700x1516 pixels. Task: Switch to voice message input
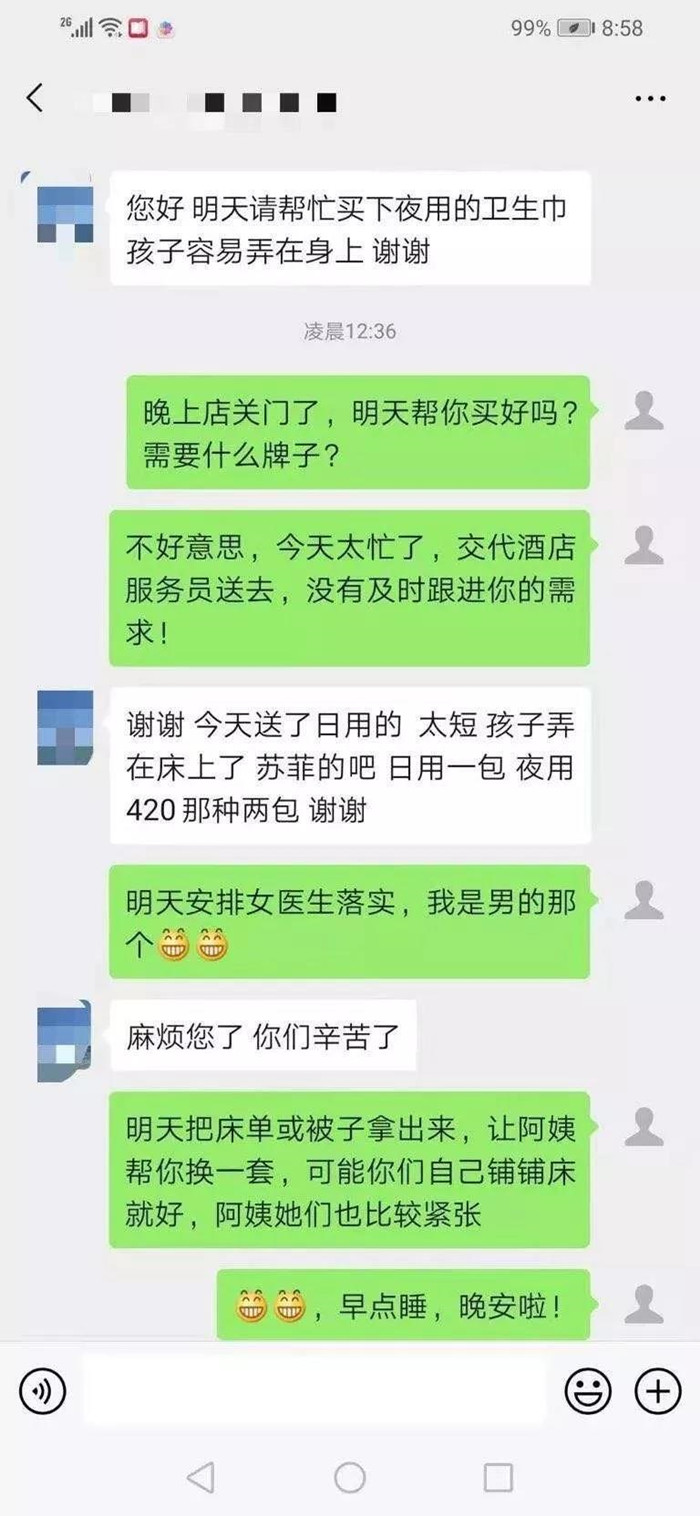pos(42,1391)
